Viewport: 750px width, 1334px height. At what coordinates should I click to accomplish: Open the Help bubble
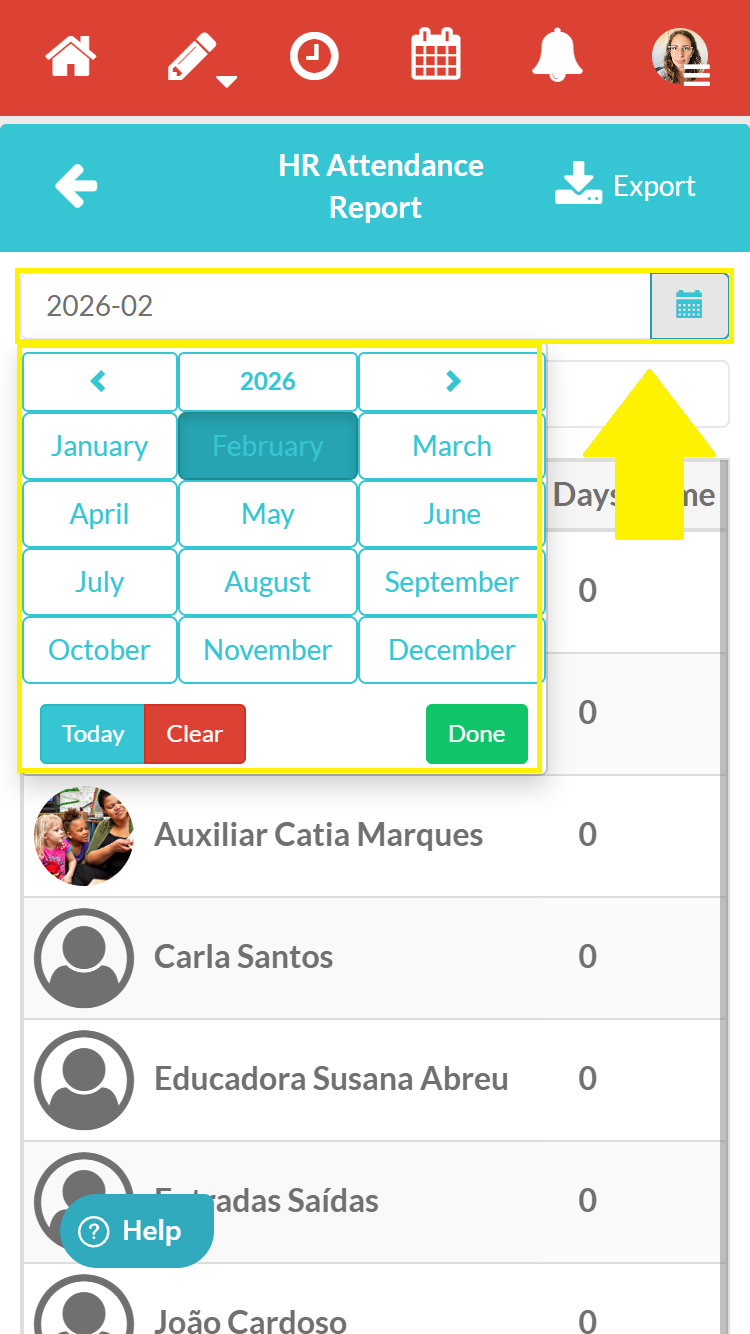(x=137, y=1231)
